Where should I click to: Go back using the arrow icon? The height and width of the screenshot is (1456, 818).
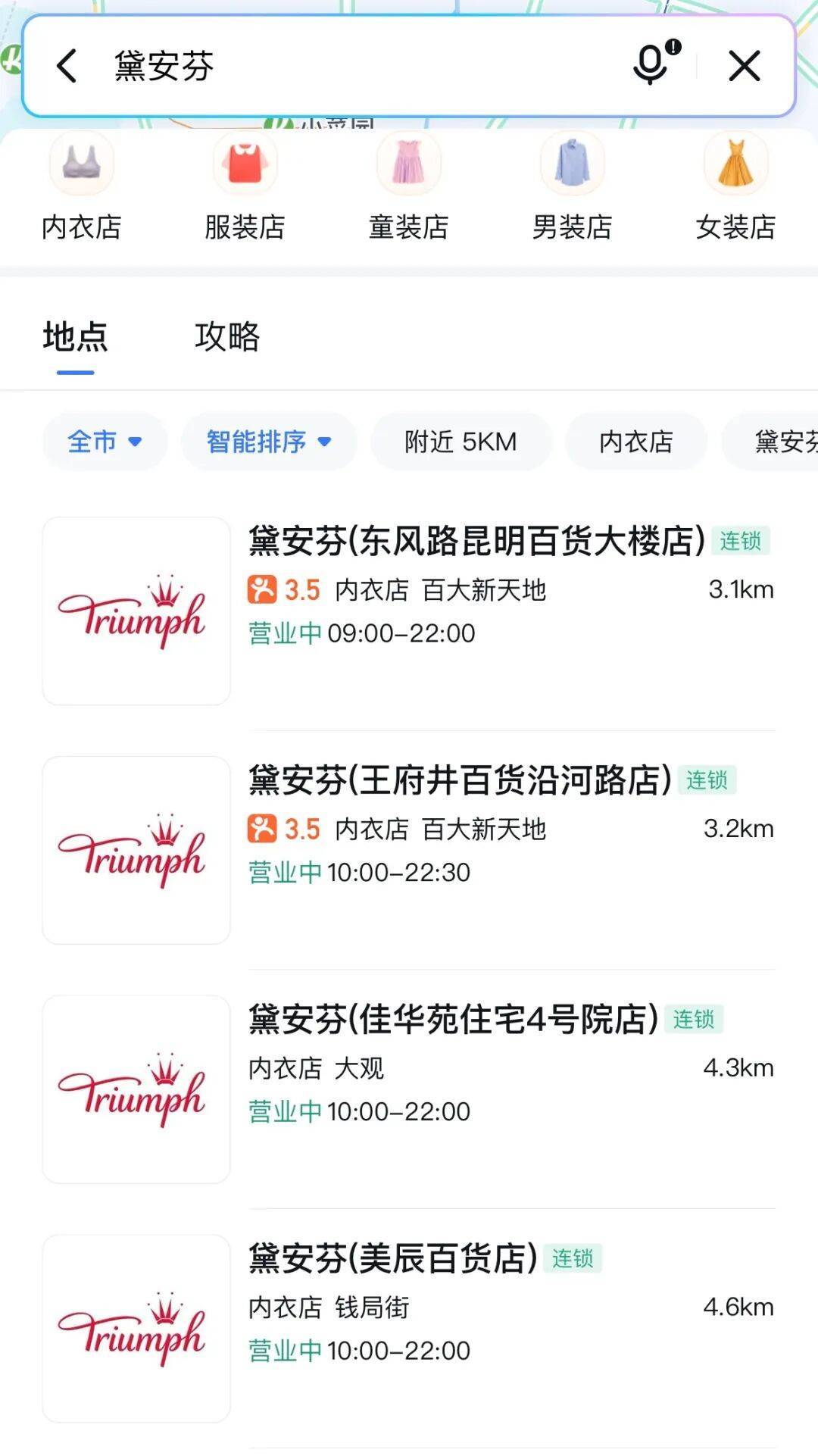point(67,66)
